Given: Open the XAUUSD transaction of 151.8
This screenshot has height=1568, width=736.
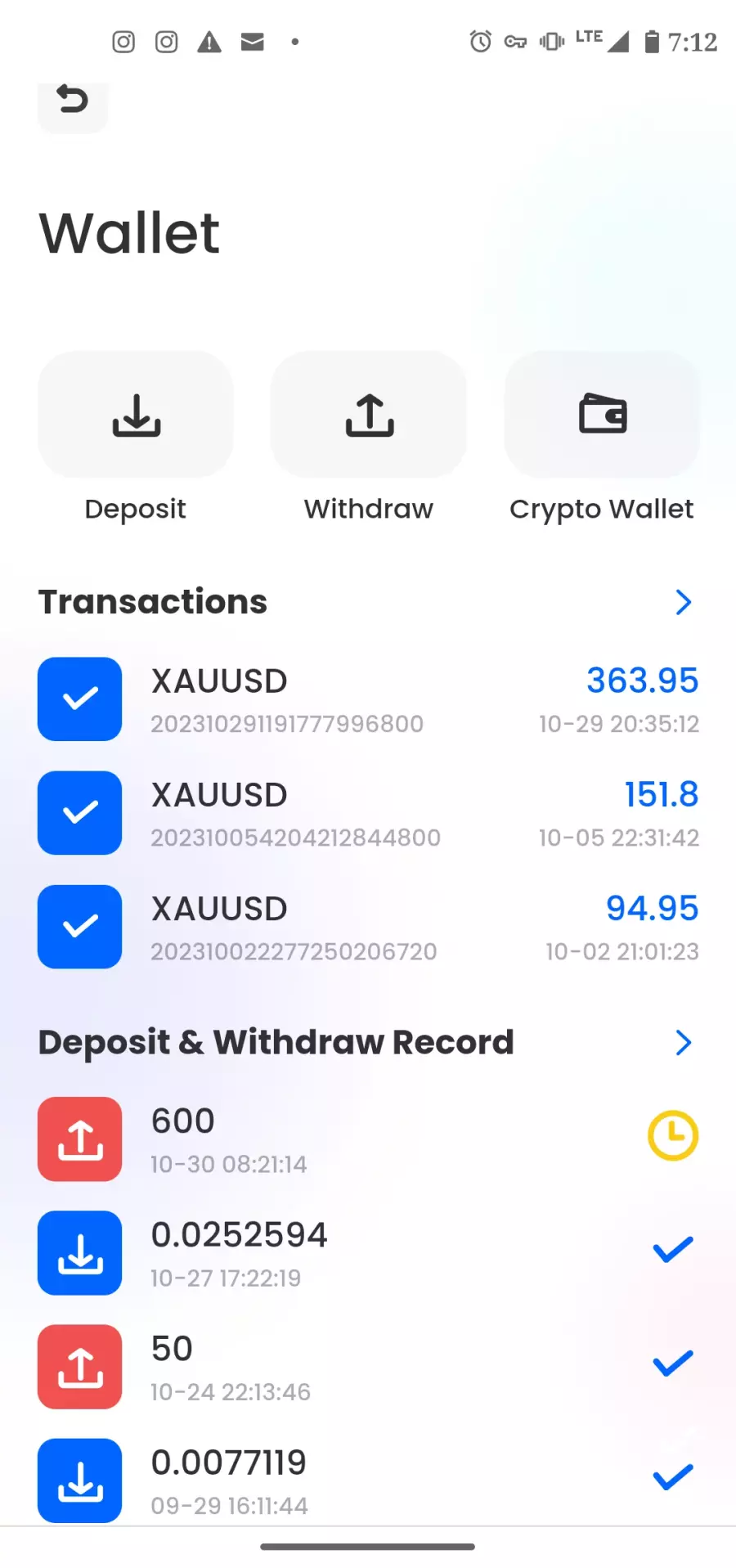Looking at the screenshot, I should [368, 813].
